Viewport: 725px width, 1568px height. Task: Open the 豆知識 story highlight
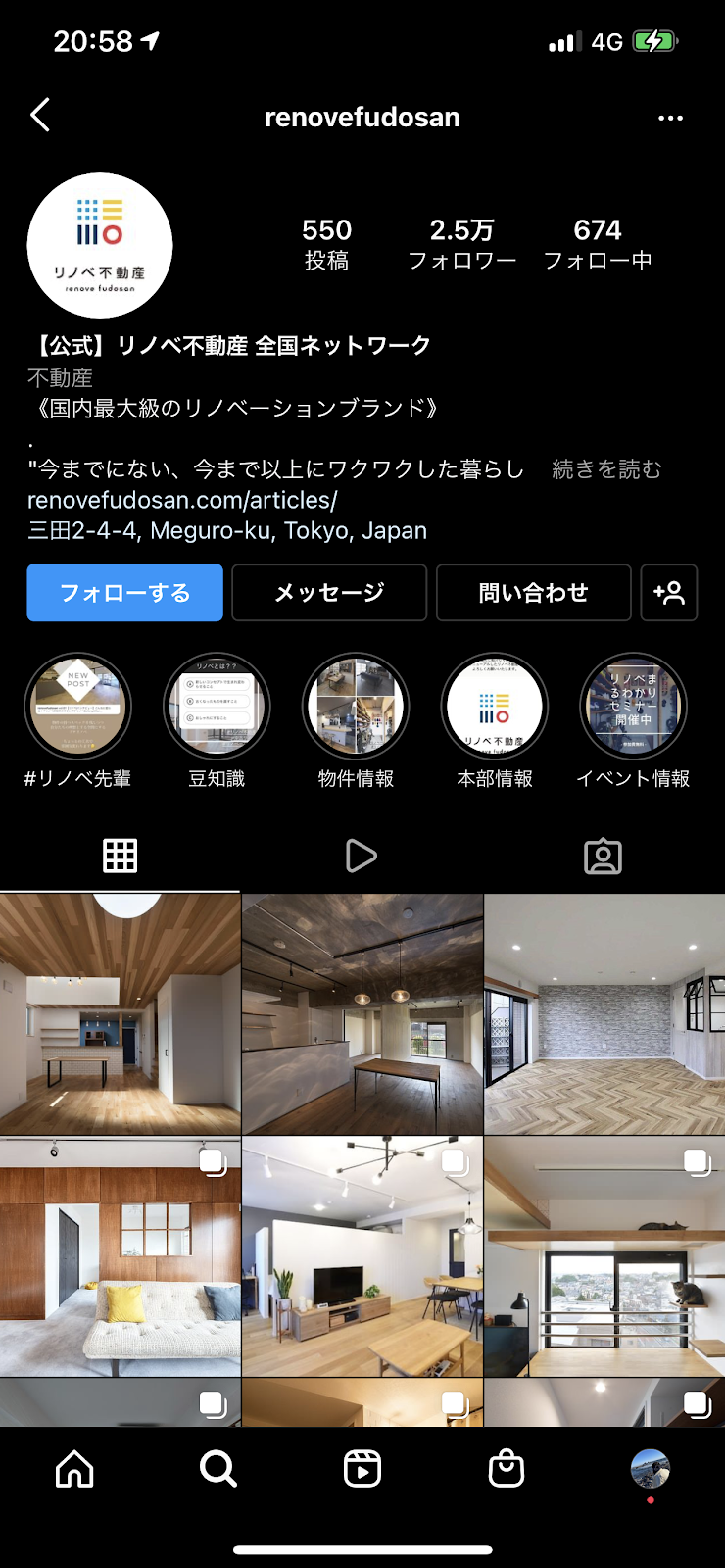pyautogui.click(x=217, y=707)
